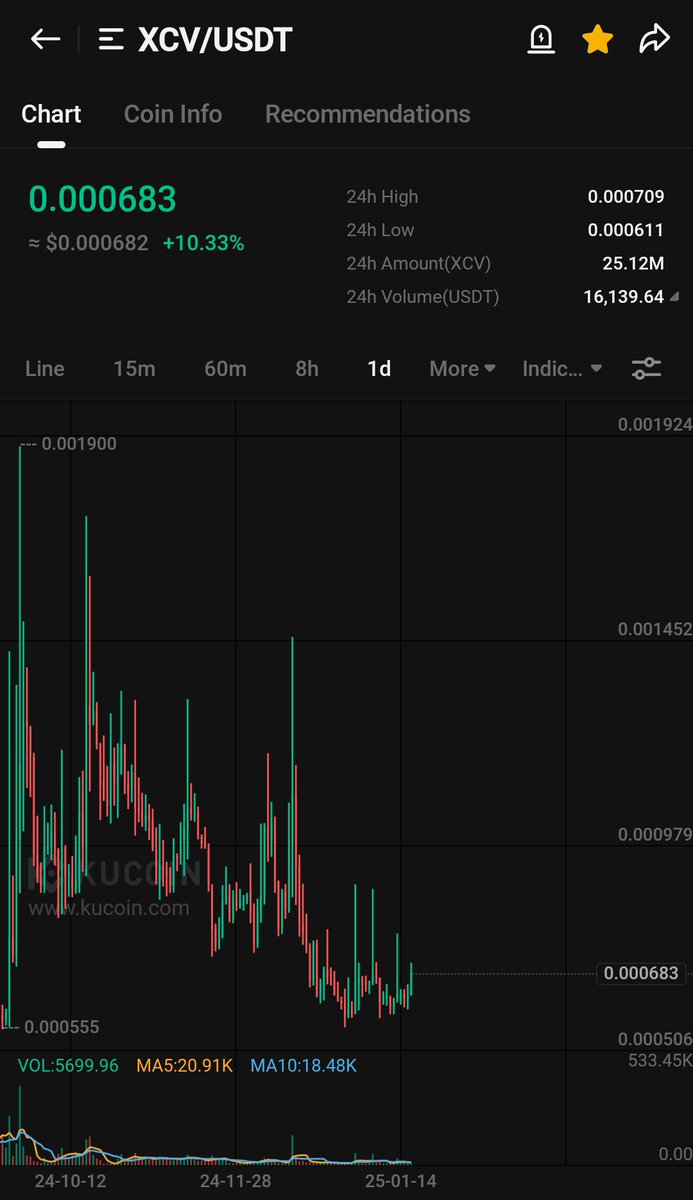Screen dimensions: 693x1200
Task: Expand the More timeframes dropdown
Action: [x=462, y=368]
